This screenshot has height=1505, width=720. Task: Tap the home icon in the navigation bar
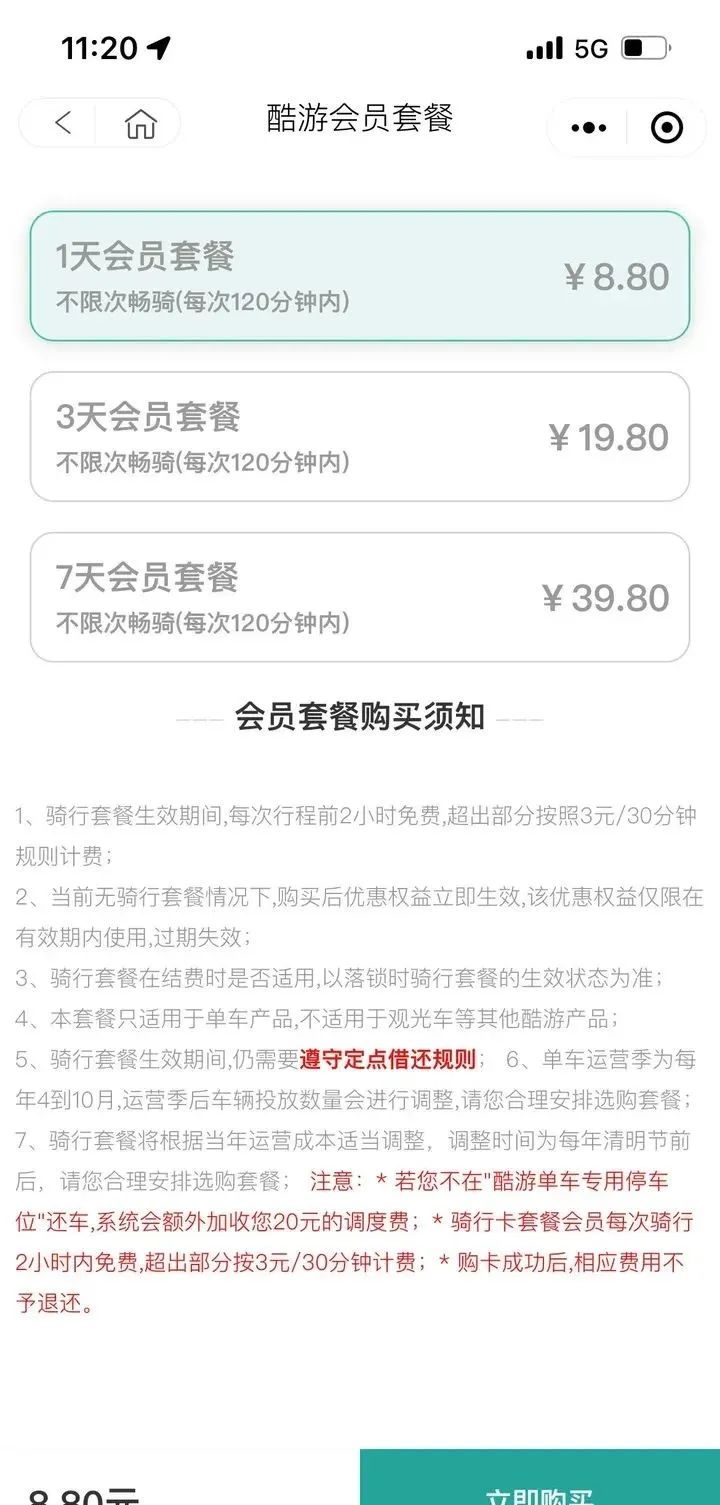tap(141, 123)
